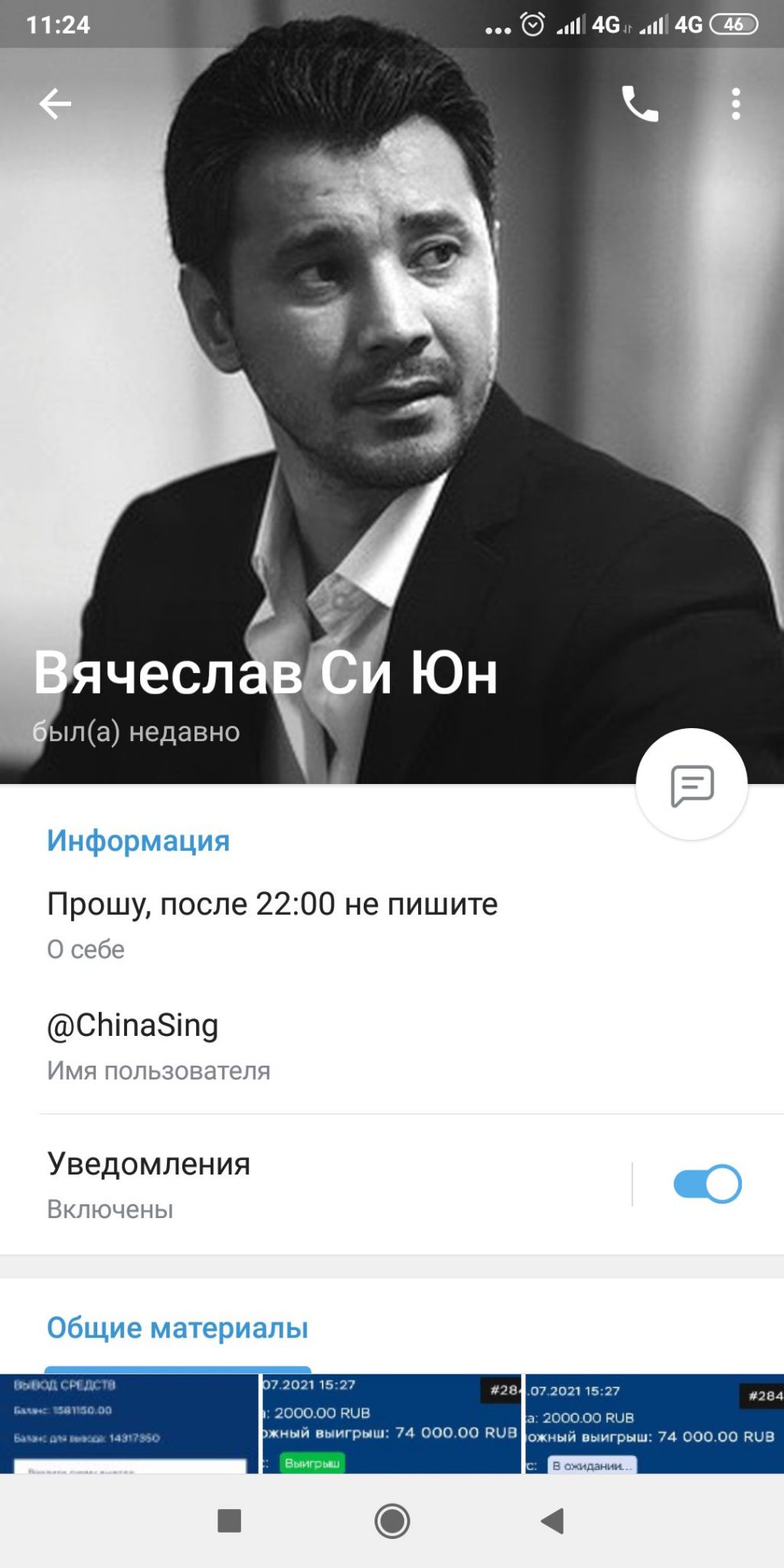Viewport: 784px width, 1568px height.
Task: Tap the @ChinaSing username row
Action: tap(392, 1045)
